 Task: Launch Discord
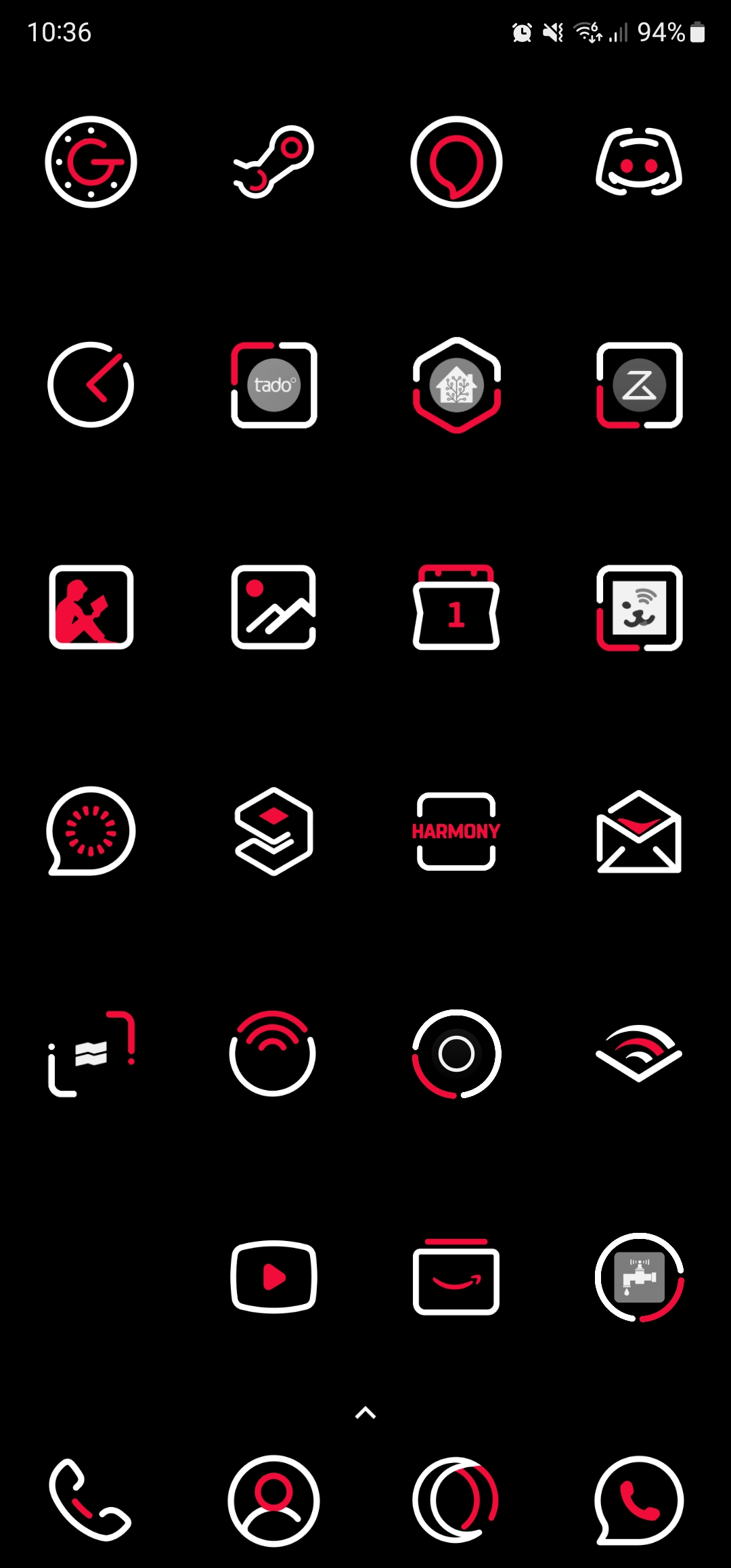point(639,162)
